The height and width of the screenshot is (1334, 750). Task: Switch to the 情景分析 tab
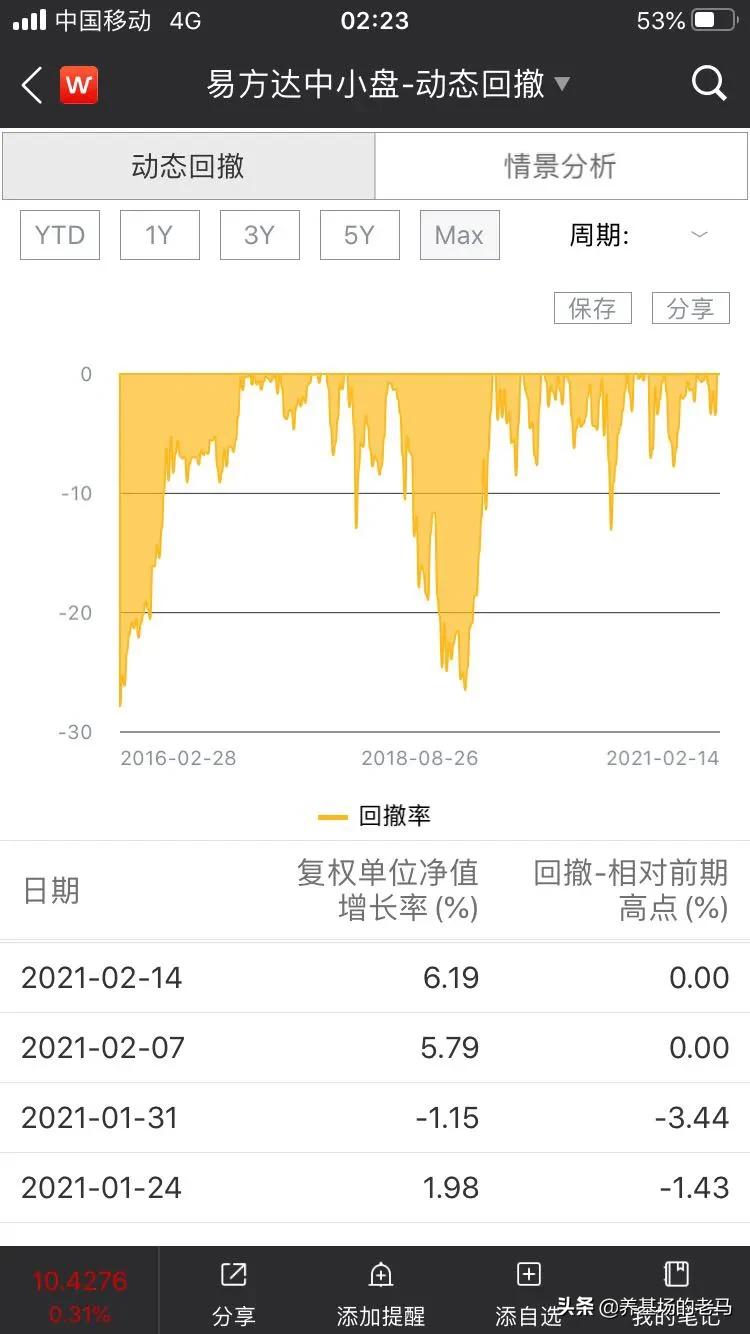tap(560, 165)
